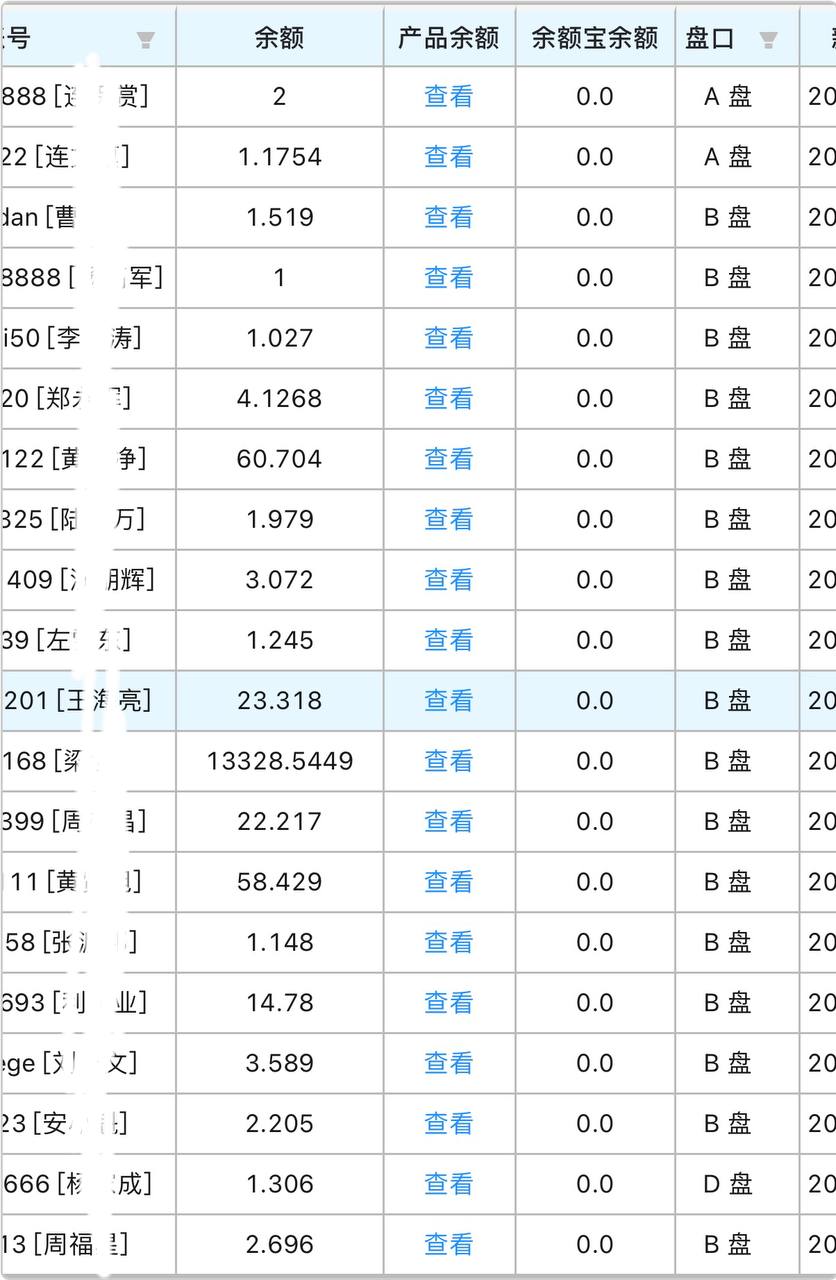
Task: Select 查看 for the 2.696 balance row
Action: pyautogui.click(x=448, y=1245)
